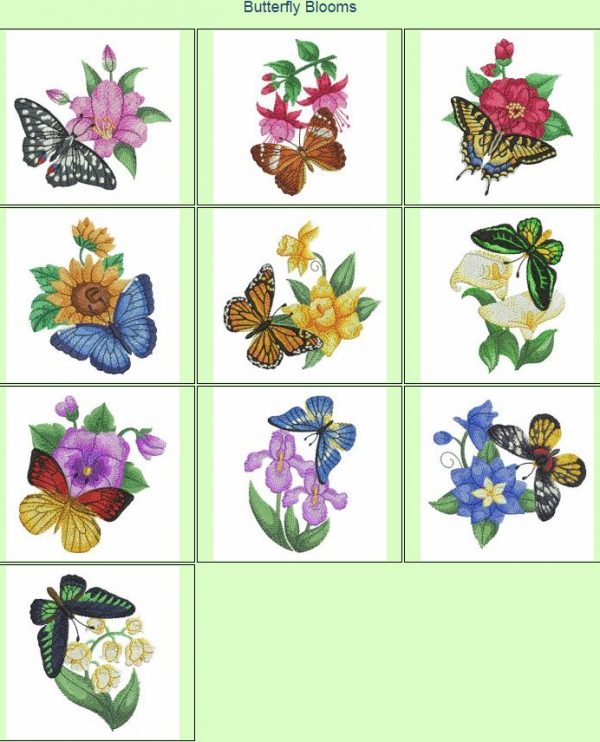This screenshot has height=742, width=600.
Task: Open the fuchsia flowers with brown butterfly design
Action: pyautogui.click(x=300, y=116)
